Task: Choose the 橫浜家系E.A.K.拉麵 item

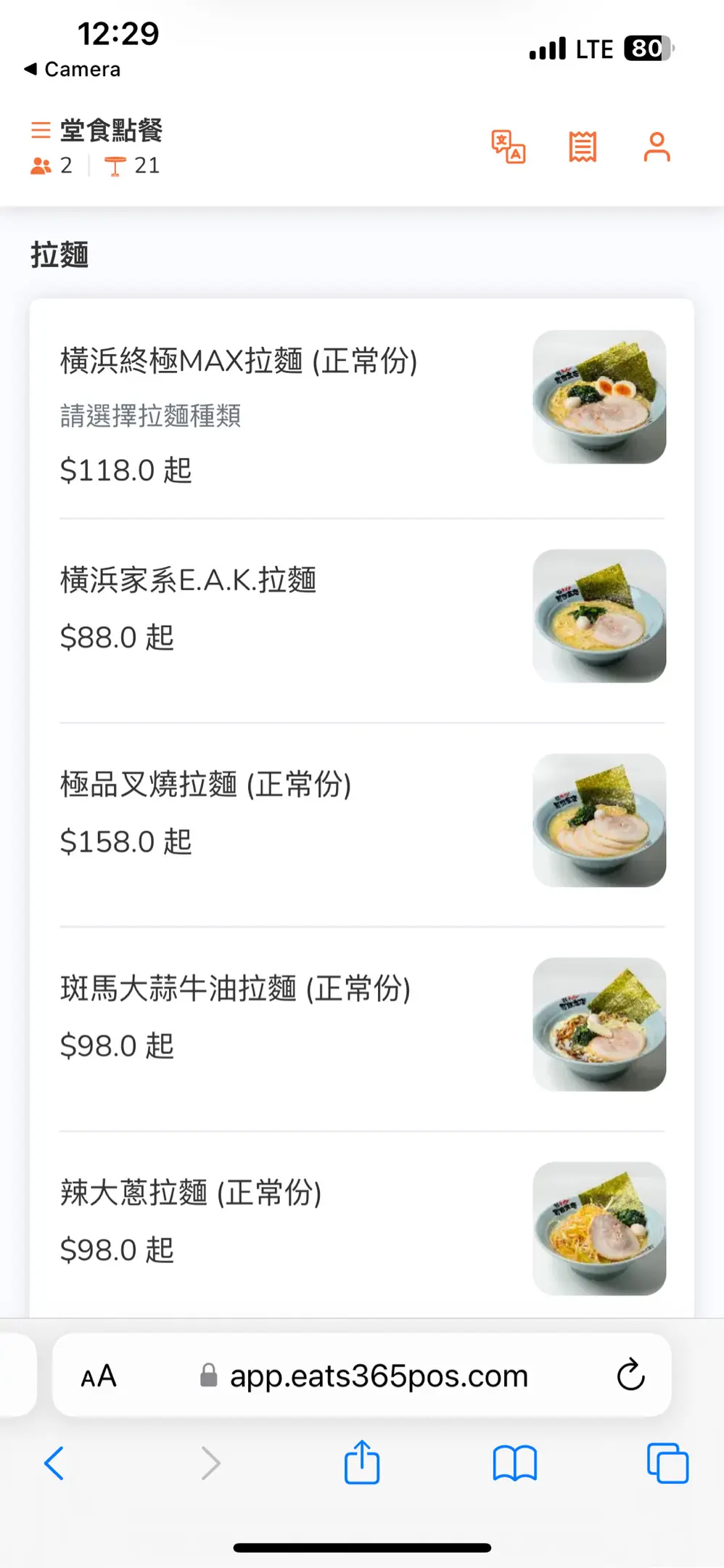Action: click(x=189, y=580)
